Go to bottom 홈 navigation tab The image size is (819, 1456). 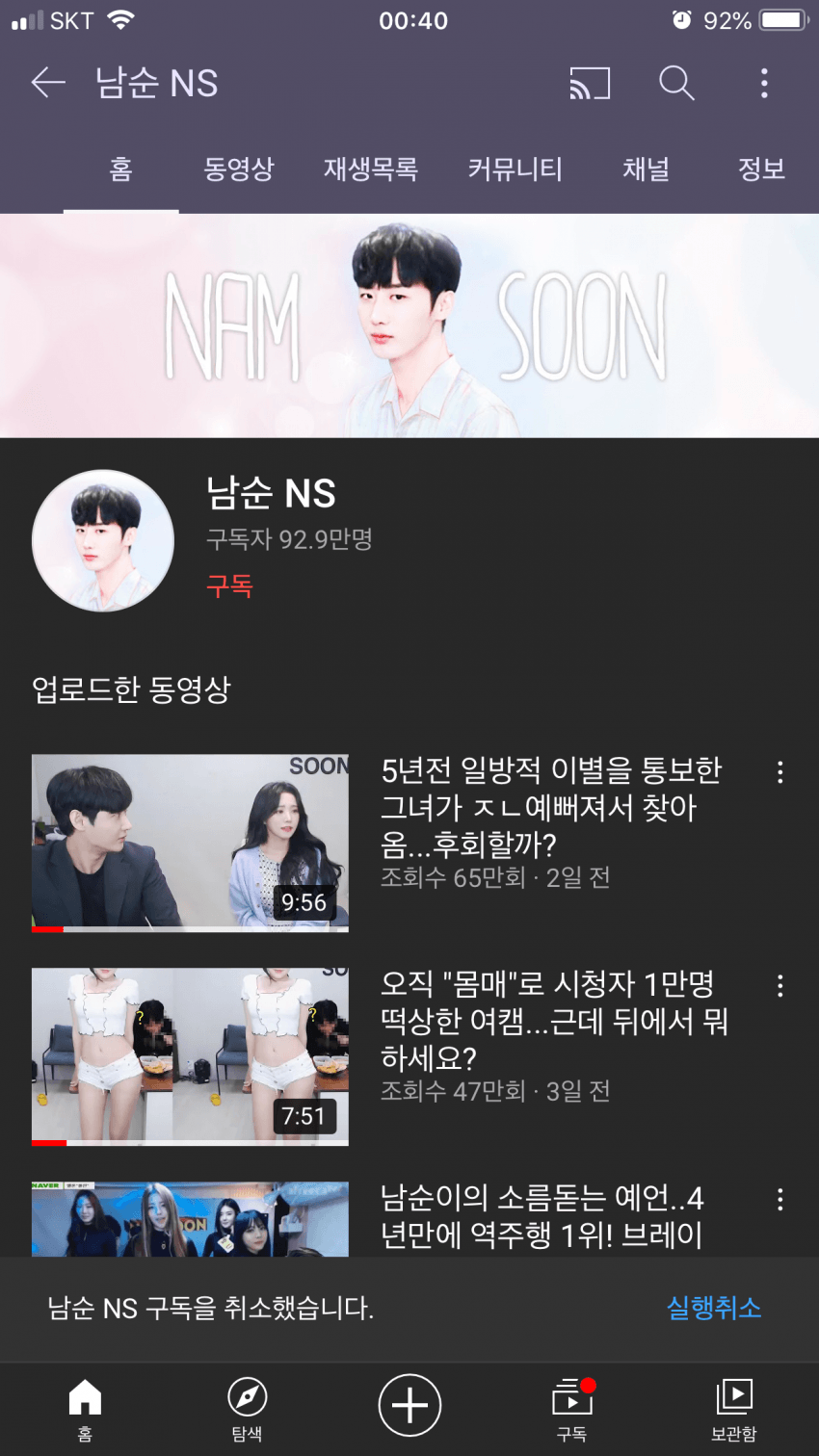point(85,1408)
